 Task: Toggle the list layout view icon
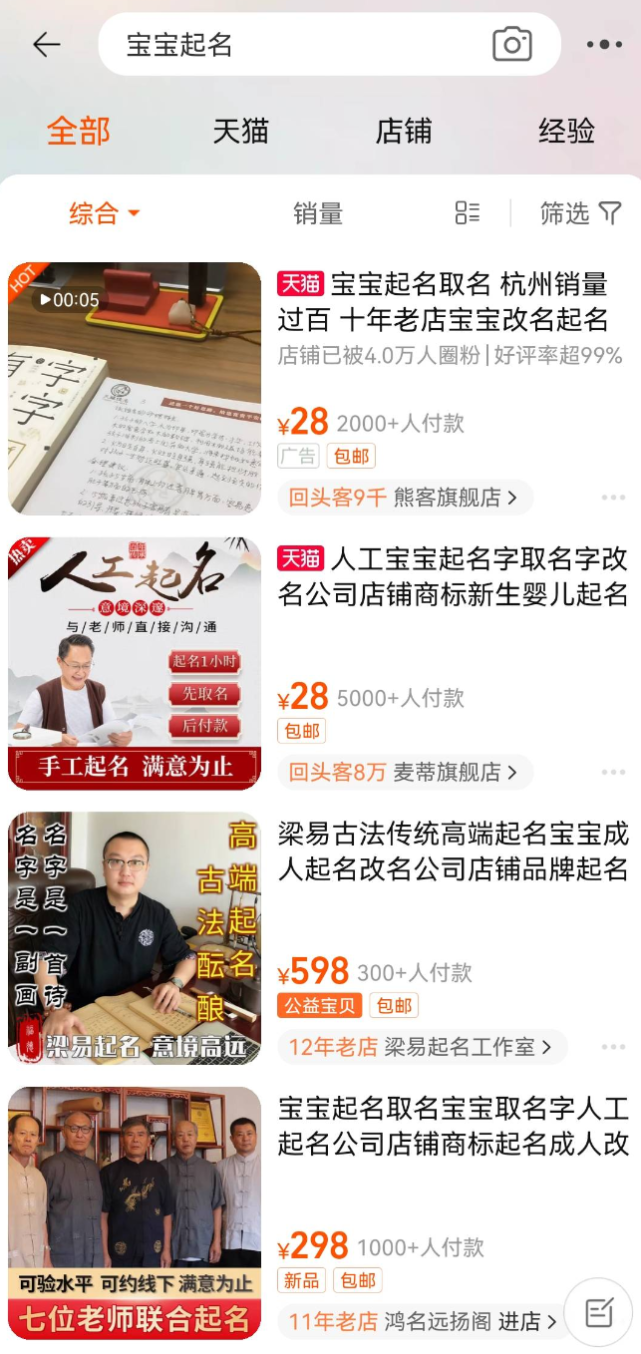(467, 212)
